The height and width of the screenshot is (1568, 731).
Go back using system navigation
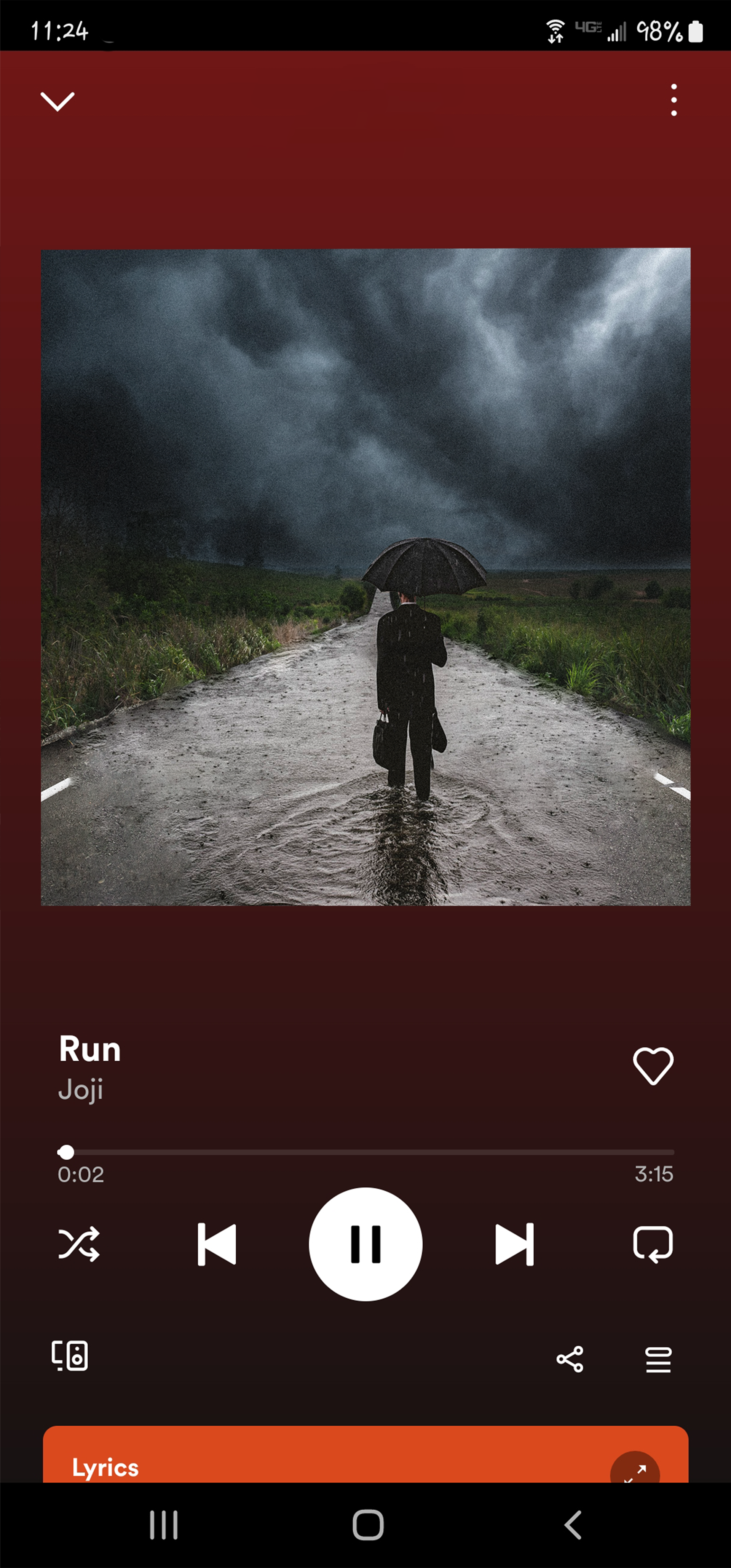point(572,1525)
